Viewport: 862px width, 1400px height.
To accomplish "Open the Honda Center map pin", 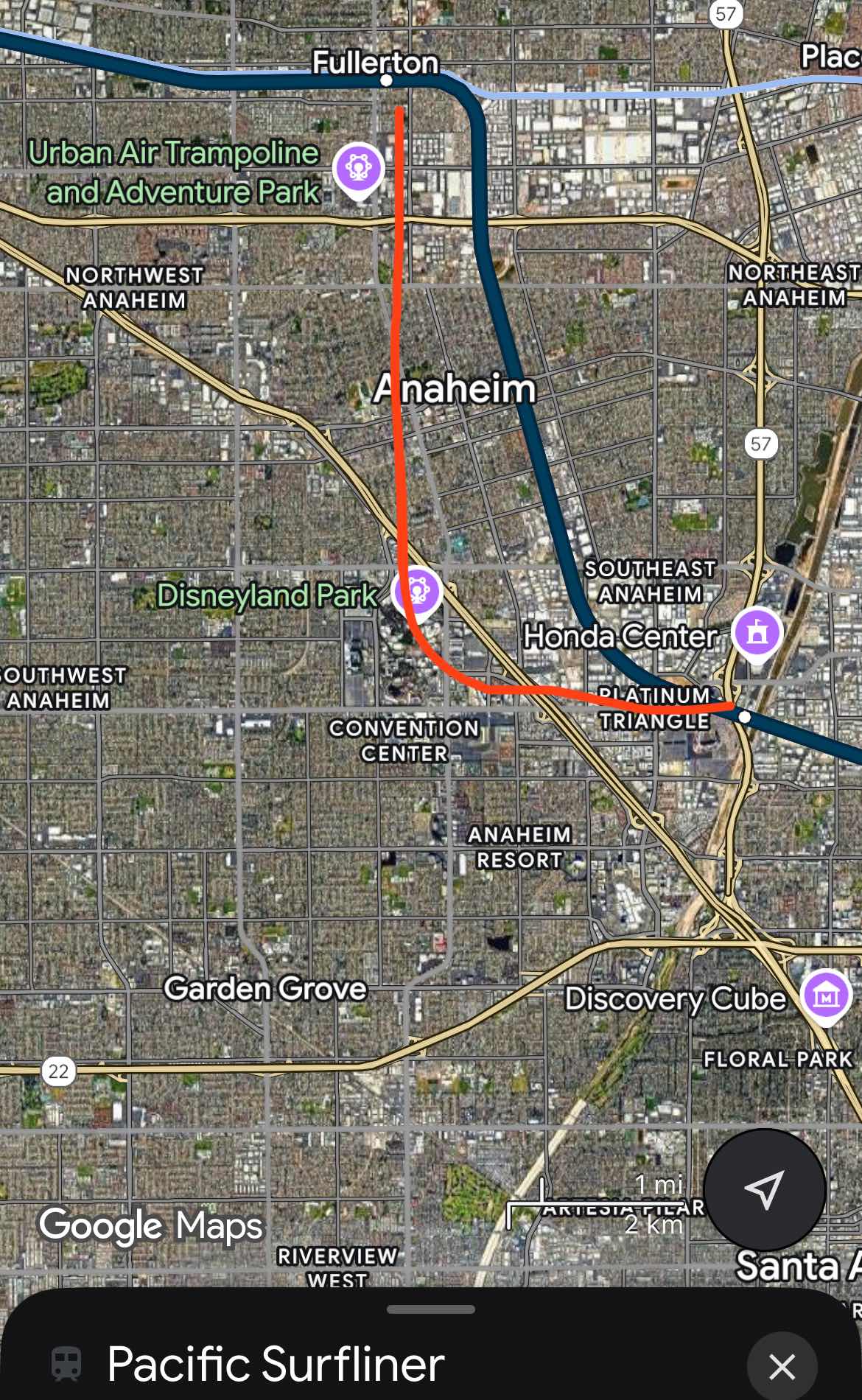I will [757, 633].
